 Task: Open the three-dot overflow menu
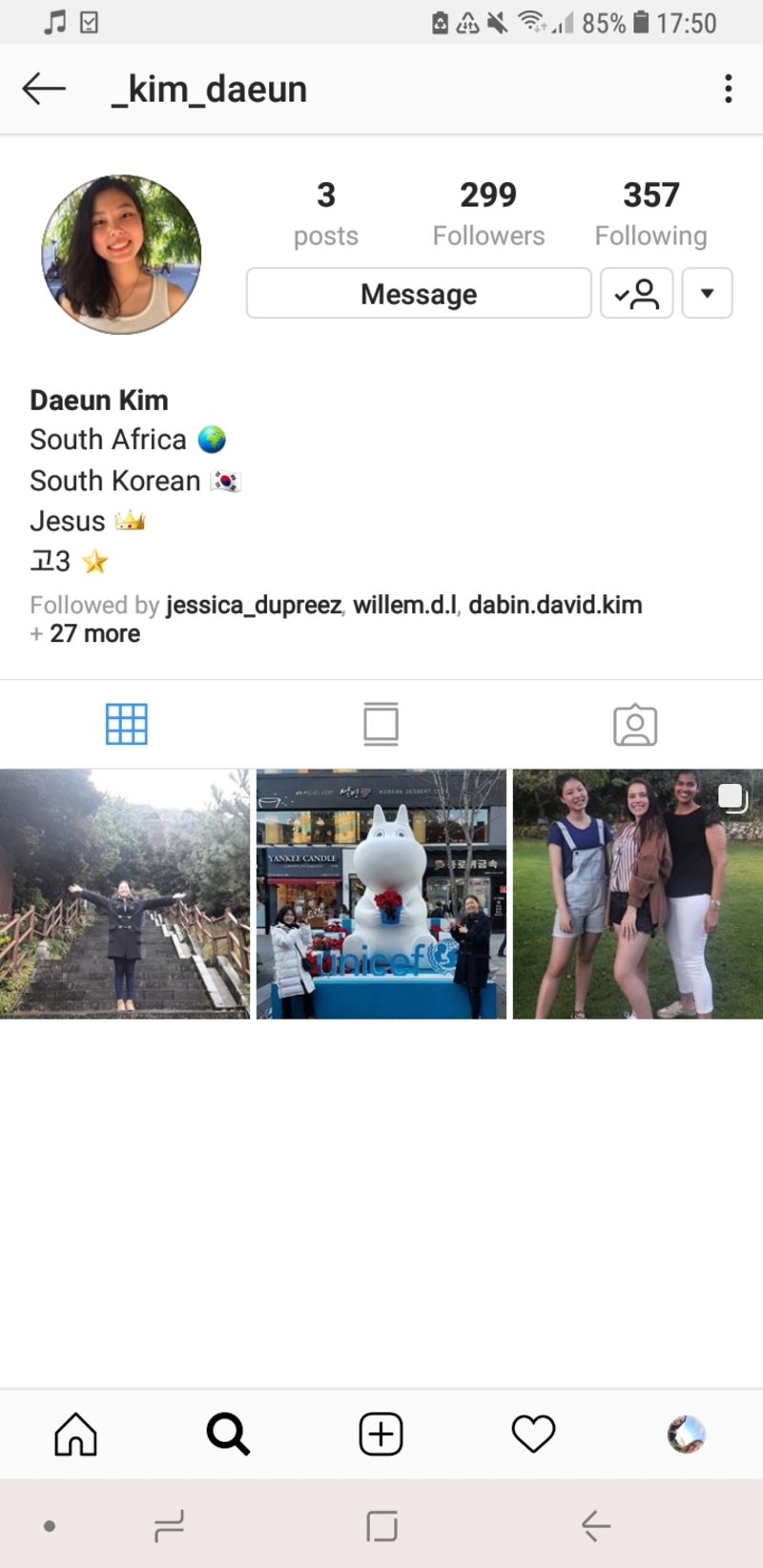tap(728, 89)
